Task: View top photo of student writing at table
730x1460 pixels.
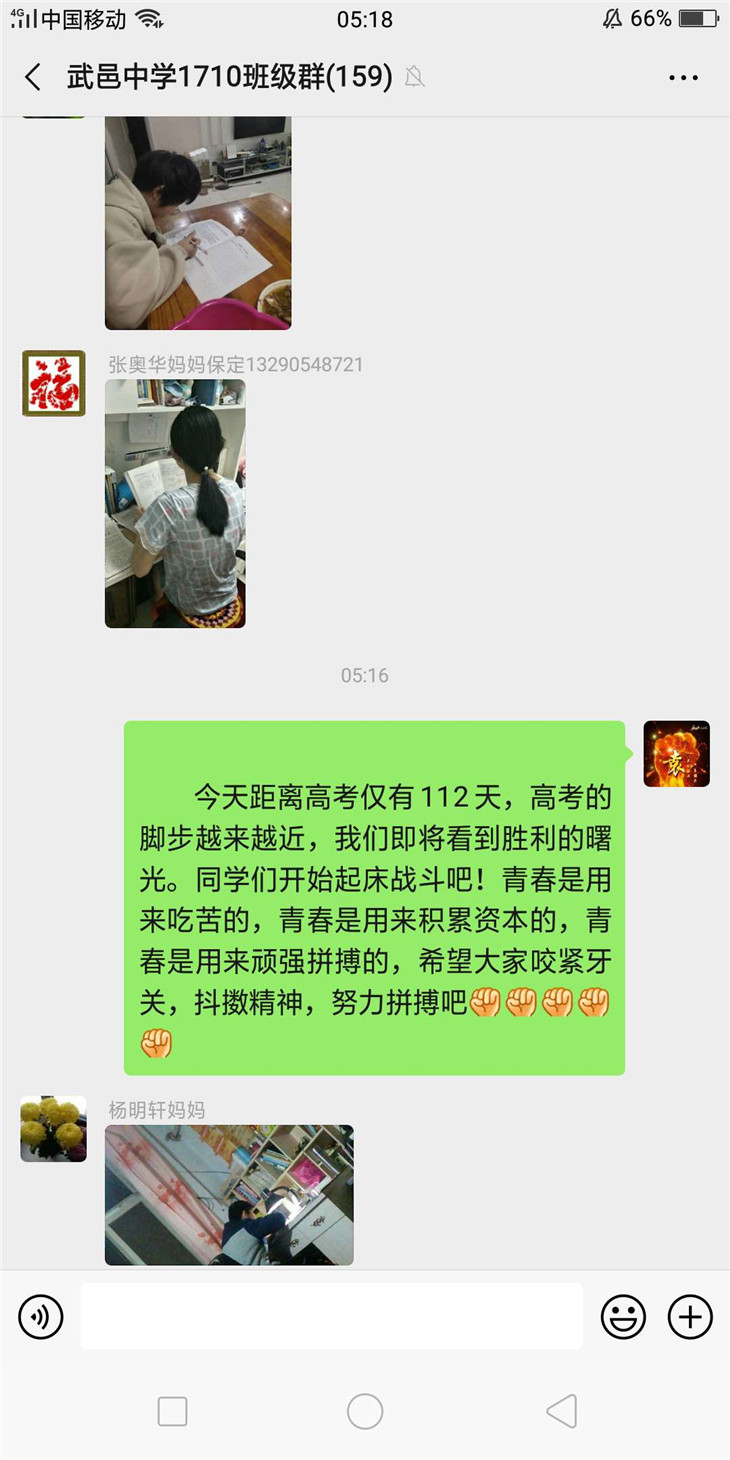Action: pos(198,223)
